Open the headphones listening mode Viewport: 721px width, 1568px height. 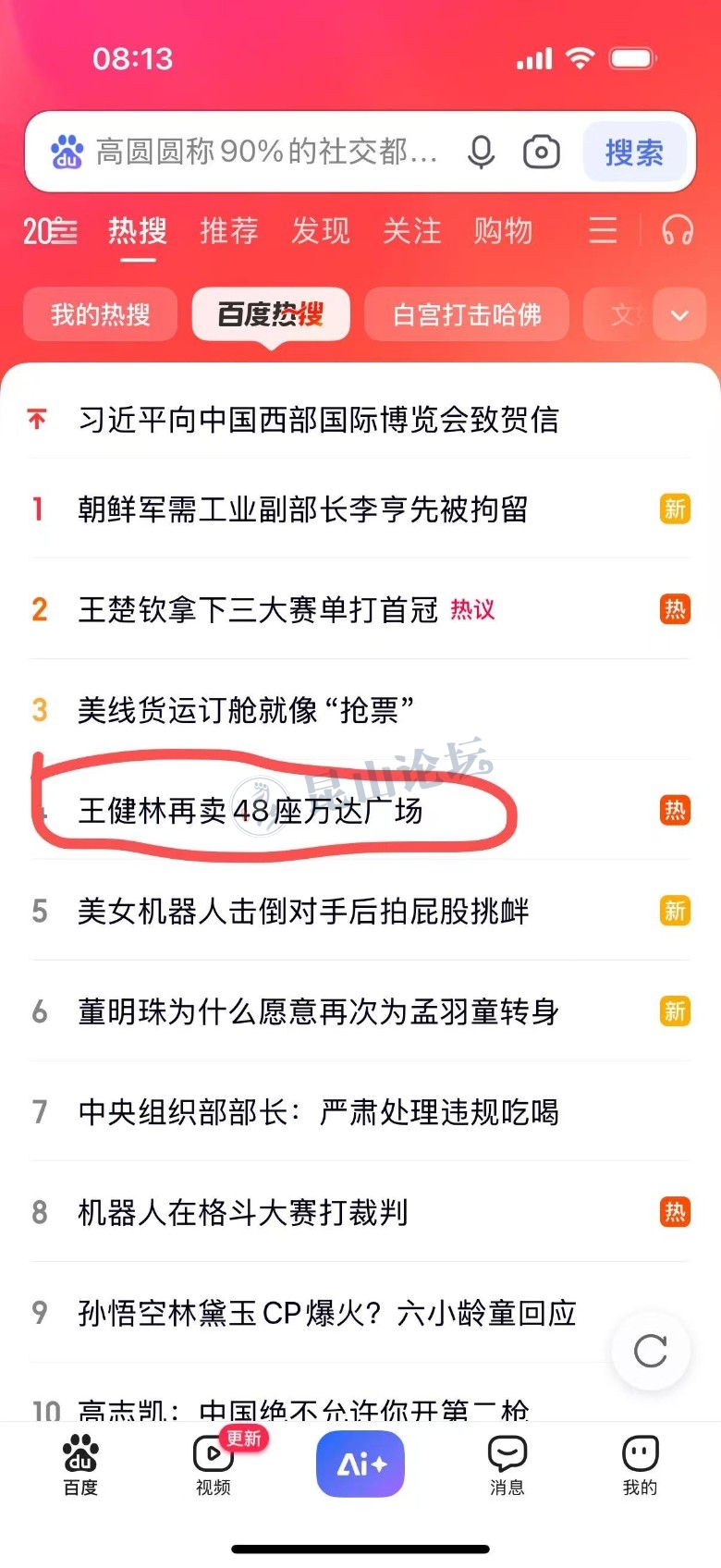[x=678, y=229]
